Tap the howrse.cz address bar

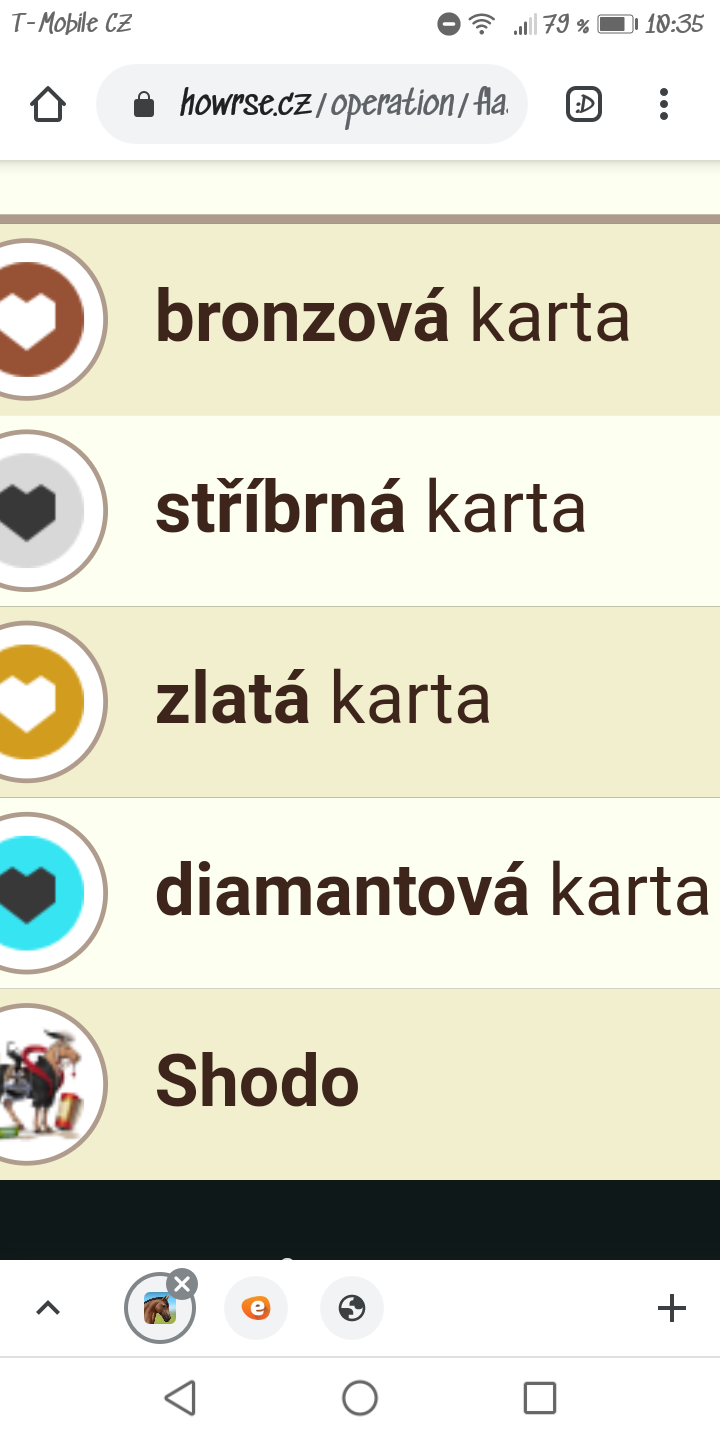330,104
